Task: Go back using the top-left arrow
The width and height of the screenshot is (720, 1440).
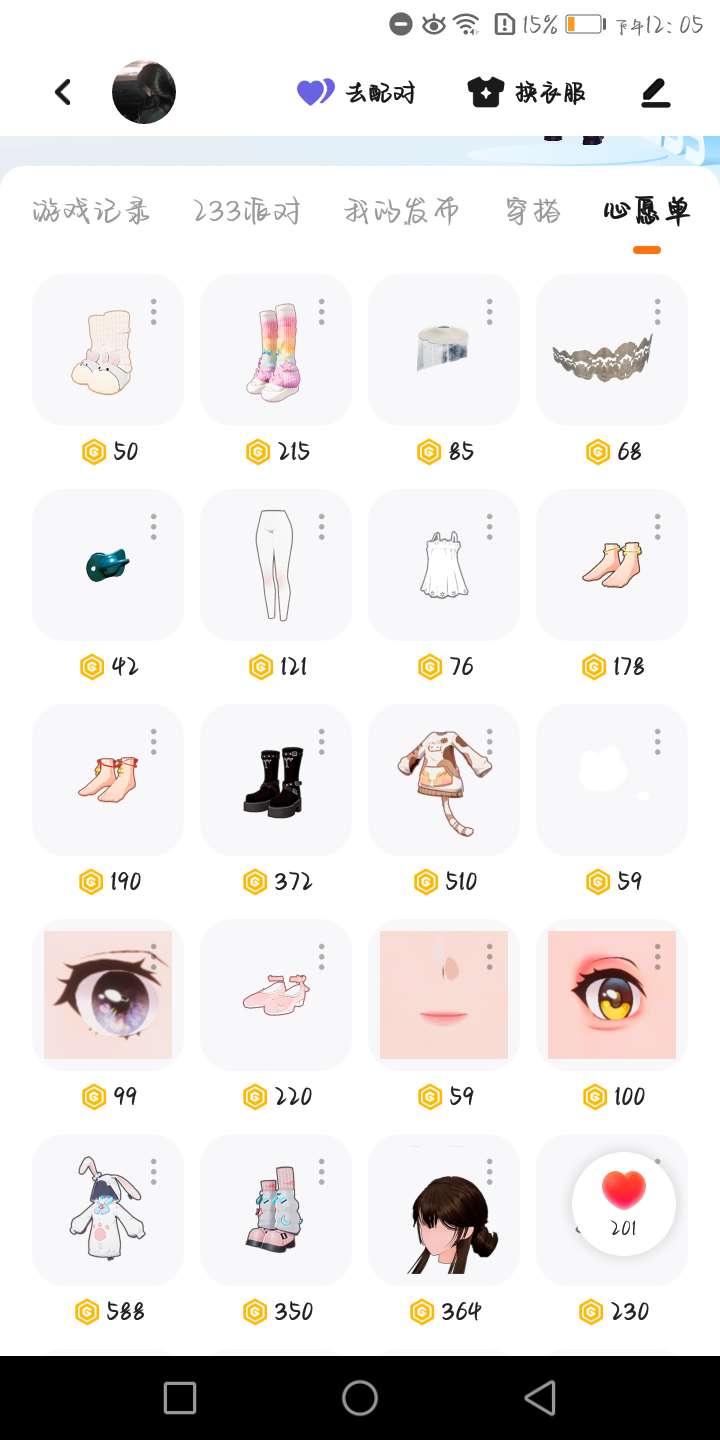Action: click(63, 93)
